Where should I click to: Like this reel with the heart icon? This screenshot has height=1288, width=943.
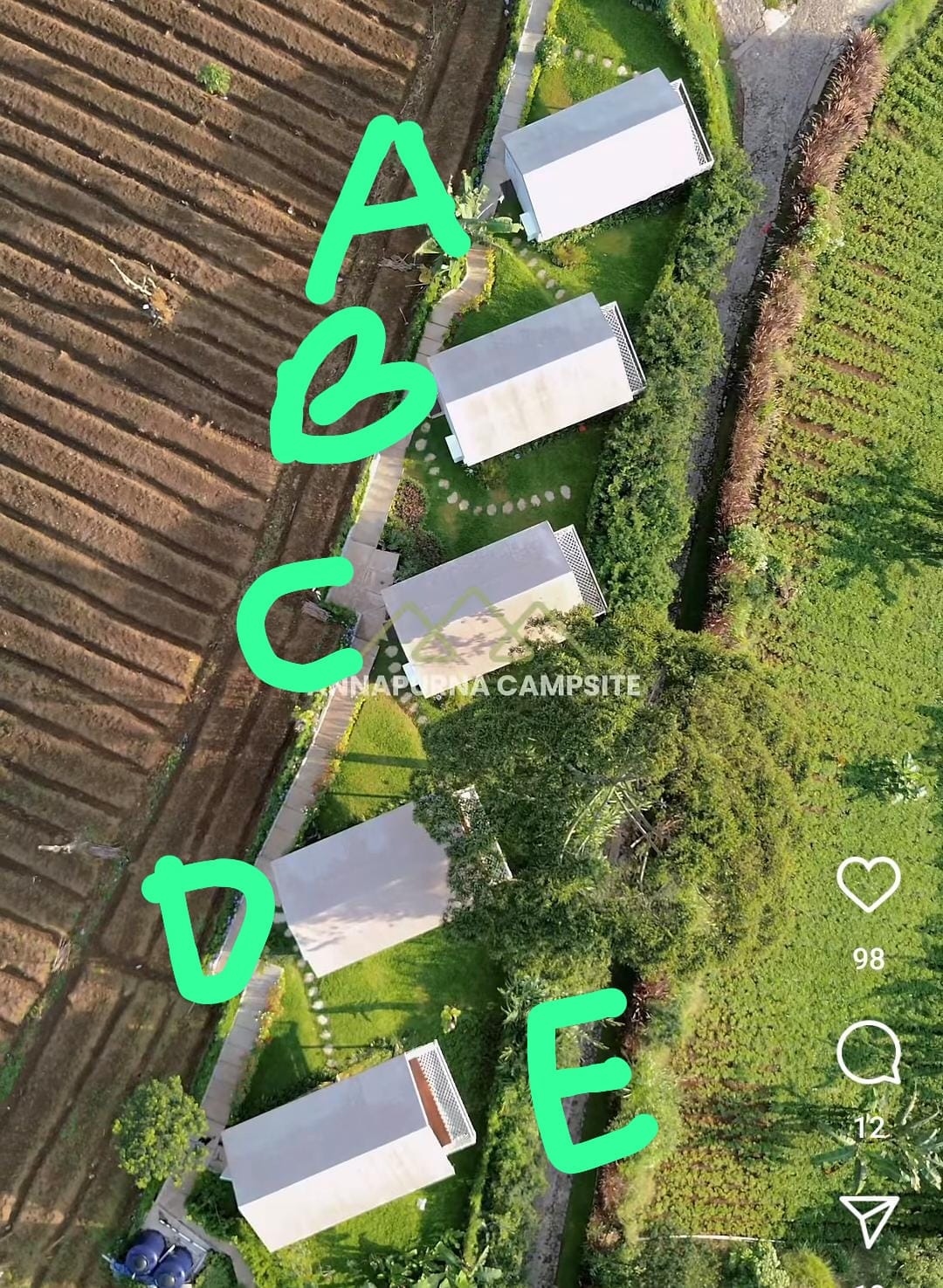click(868, 885)
